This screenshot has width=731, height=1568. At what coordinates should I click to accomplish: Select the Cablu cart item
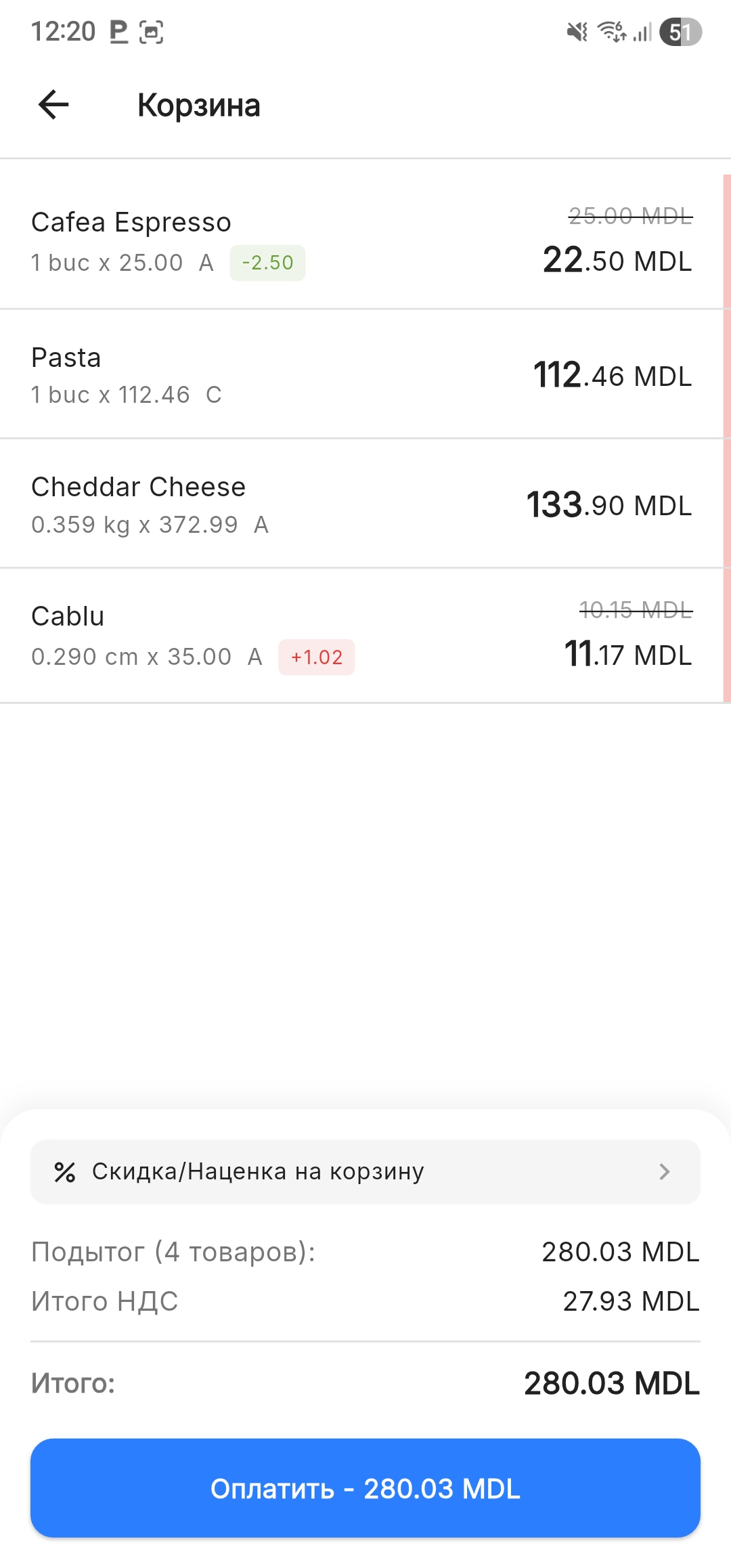(x=338, y=635)
